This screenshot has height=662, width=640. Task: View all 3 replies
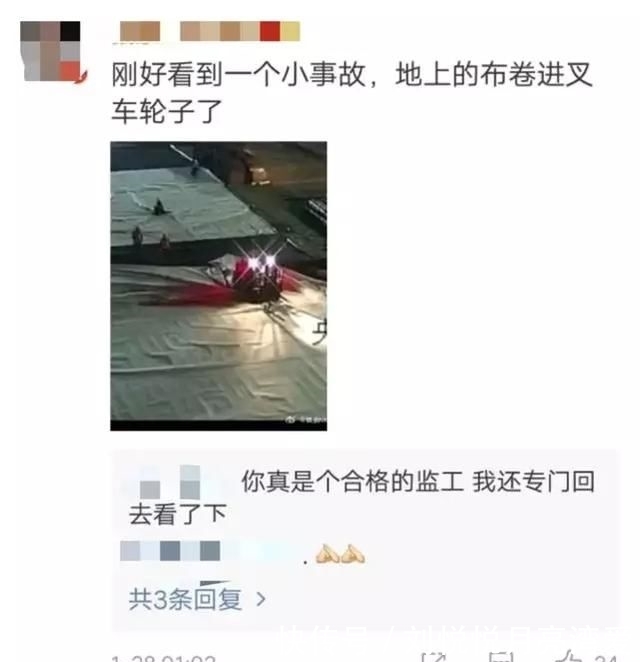(197, 600)
